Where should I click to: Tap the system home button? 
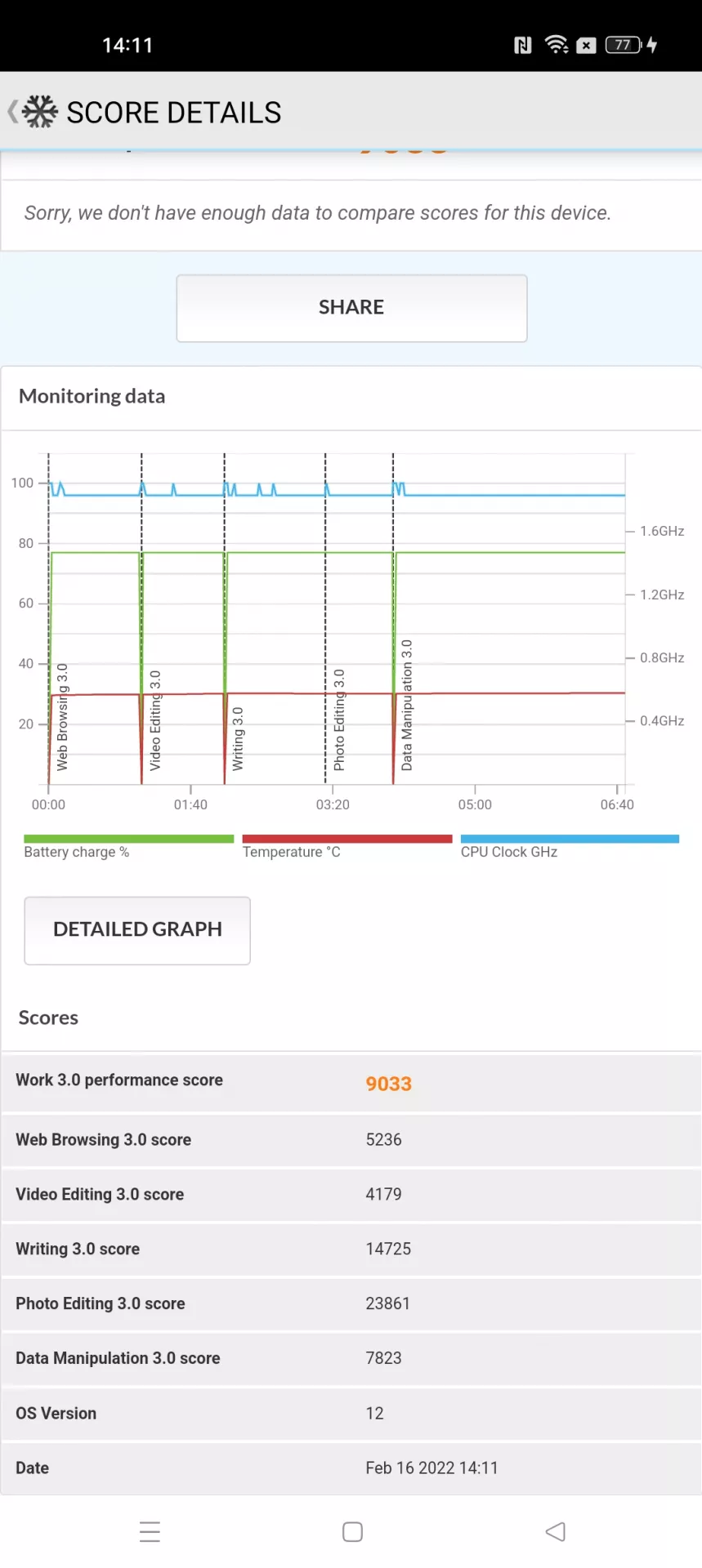[x=352, y=1531]
